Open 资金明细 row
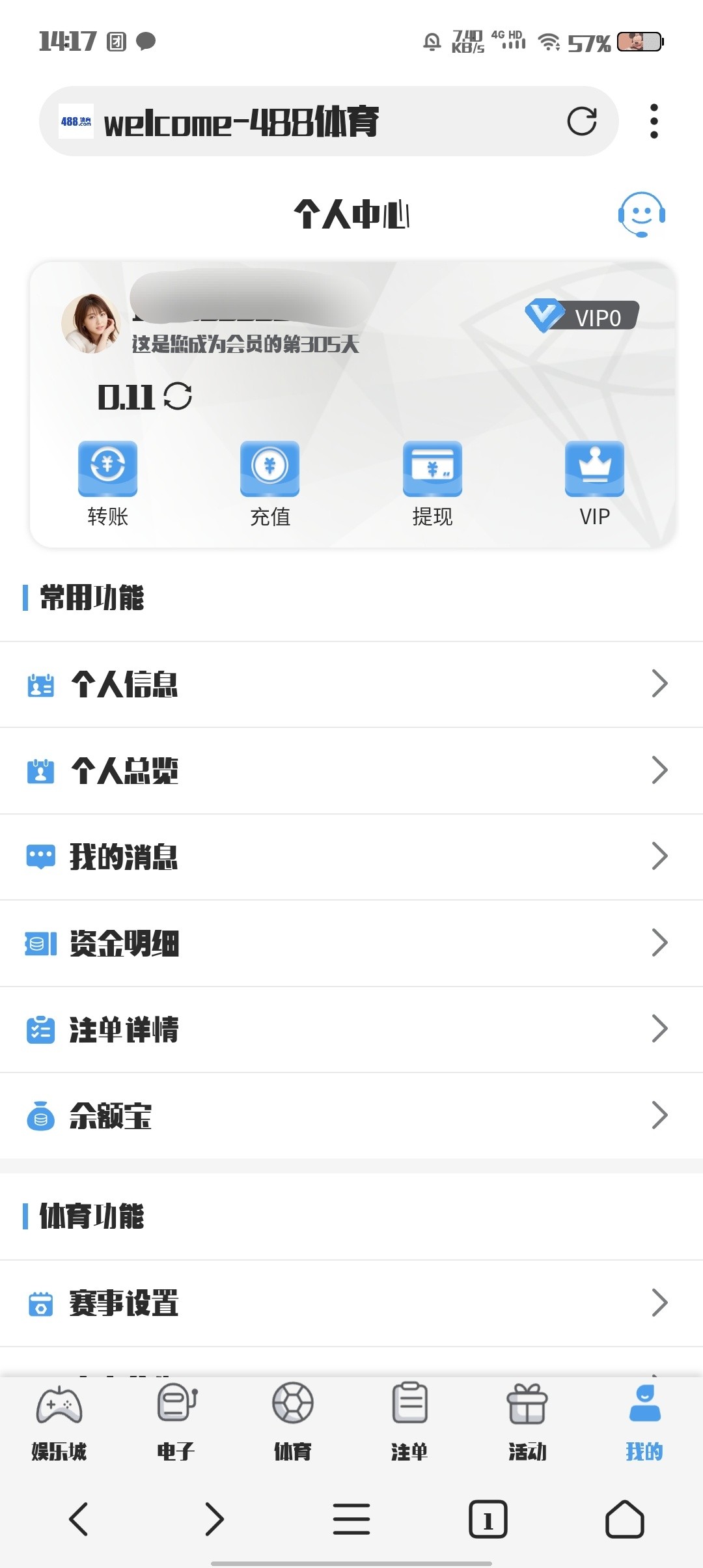 pos(351,943)
